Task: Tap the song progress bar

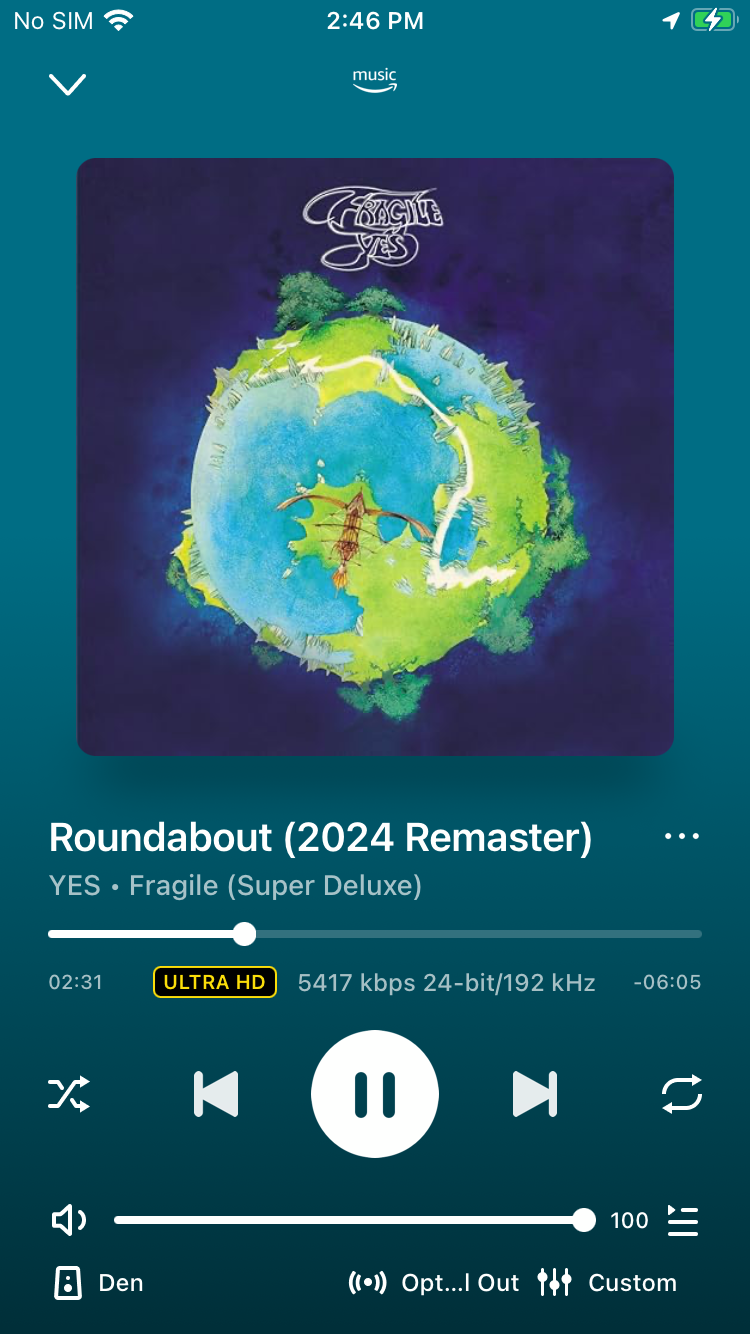Action: 375,934
